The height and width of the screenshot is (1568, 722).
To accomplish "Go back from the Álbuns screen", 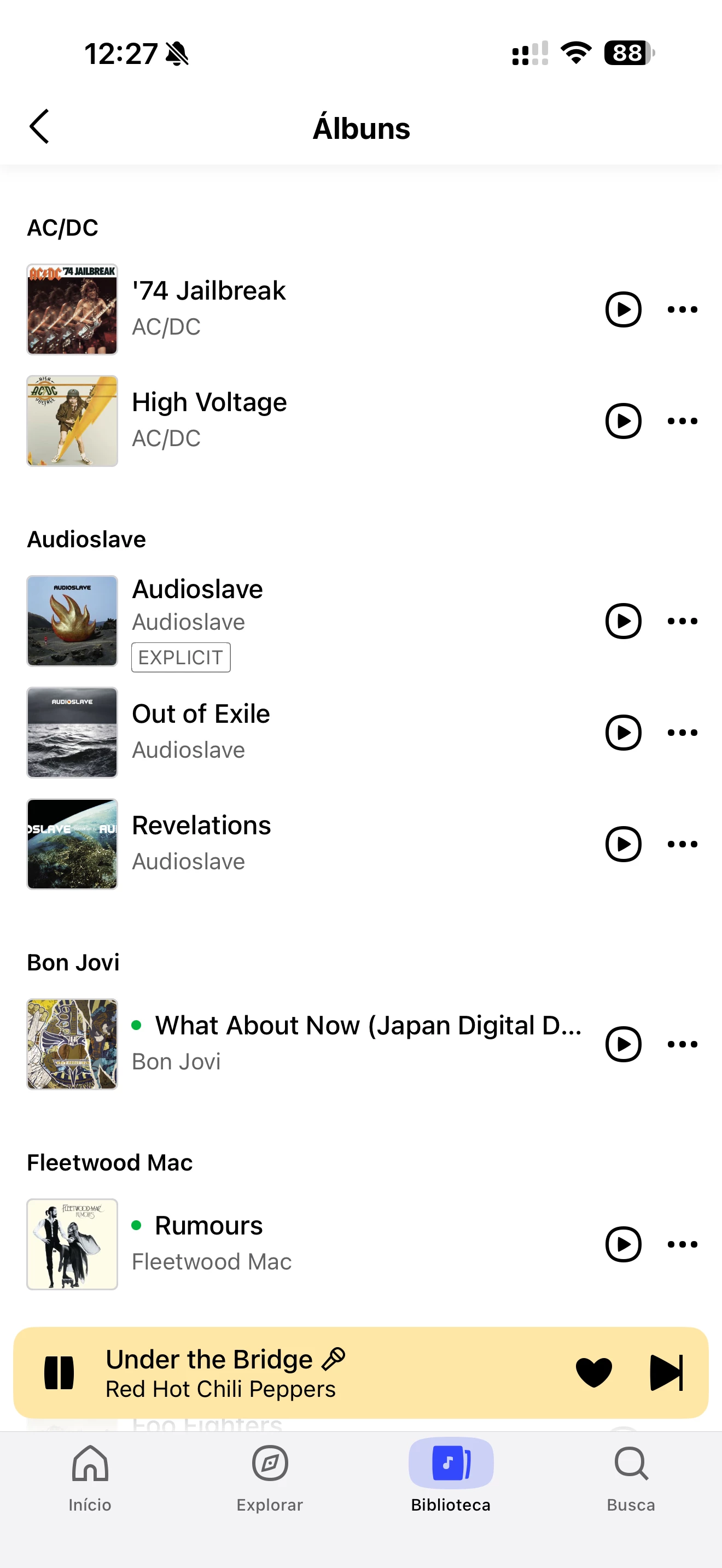I will [39, 127].
